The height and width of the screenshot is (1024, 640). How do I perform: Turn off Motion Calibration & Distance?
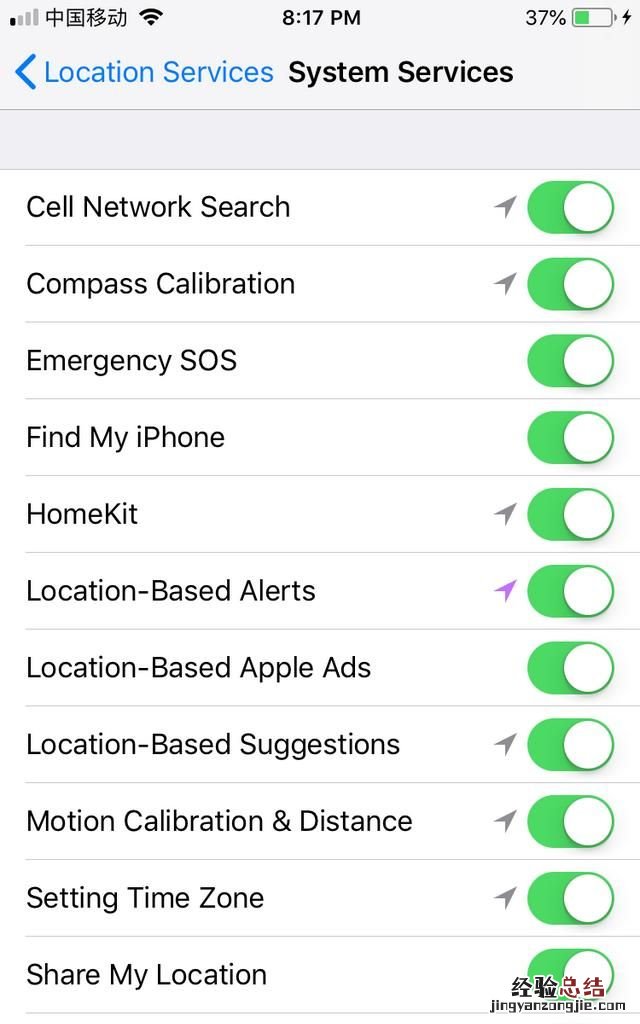coord(570,821)
